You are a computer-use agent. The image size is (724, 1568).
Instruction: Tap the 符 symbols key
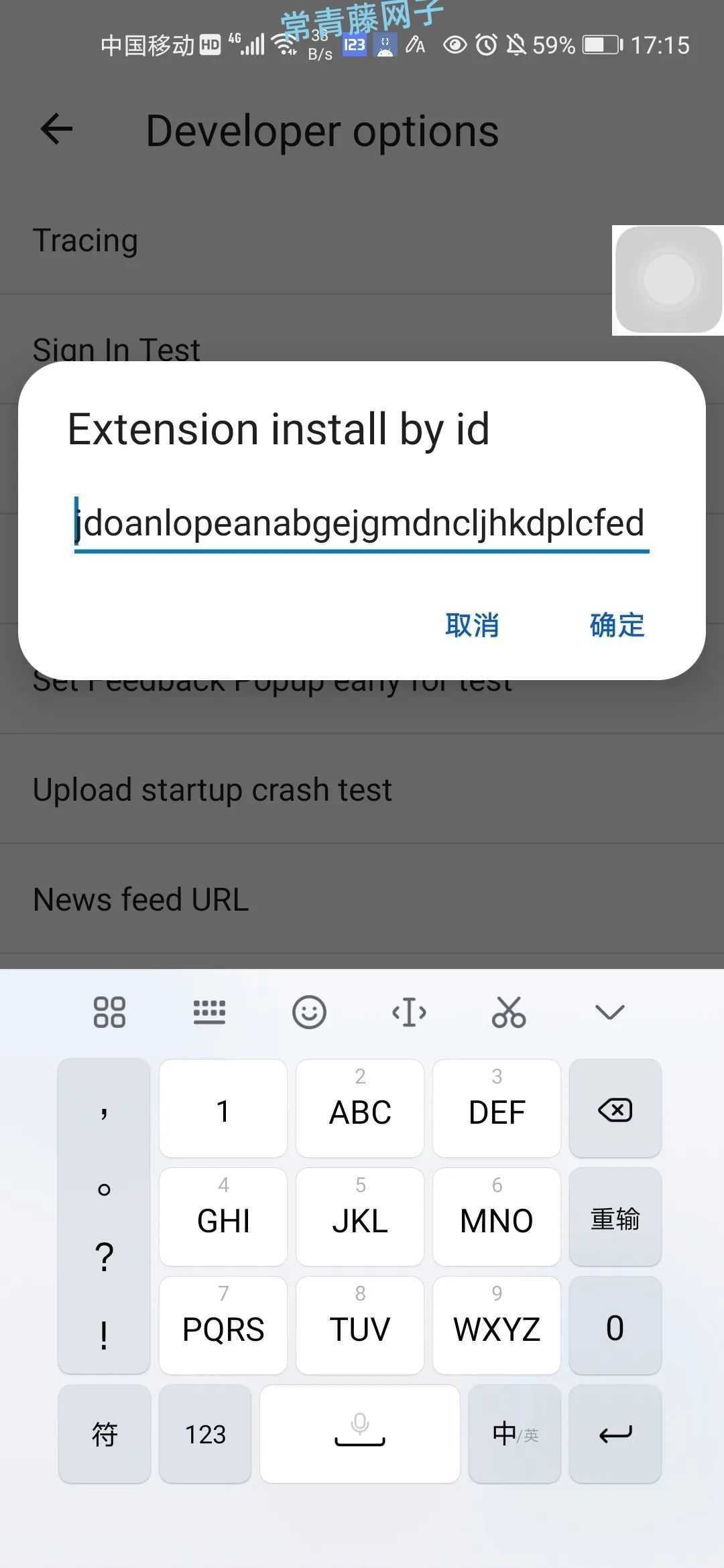(x=104, y=1434)
